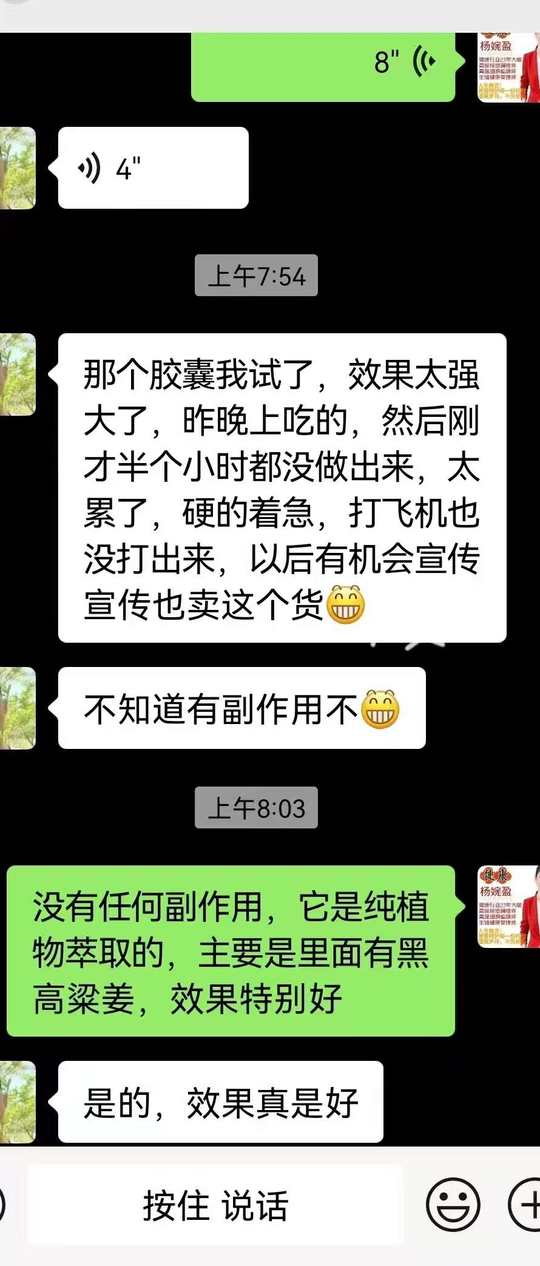540x1266 pixels.
Task: Open contact avatar beside the 4-second voice message
Action: 17,168
